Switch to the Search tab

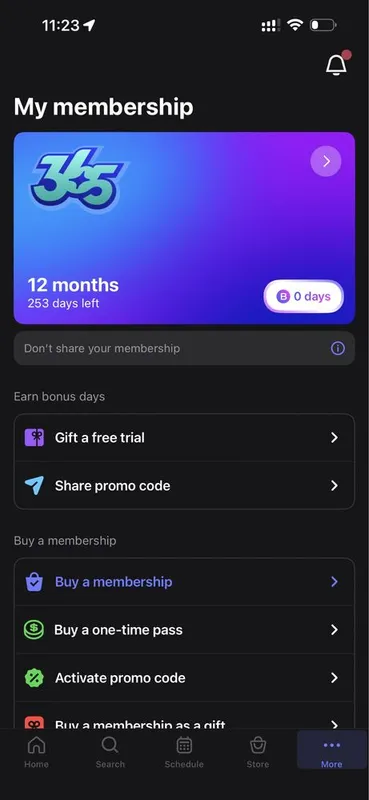[110, 752]
